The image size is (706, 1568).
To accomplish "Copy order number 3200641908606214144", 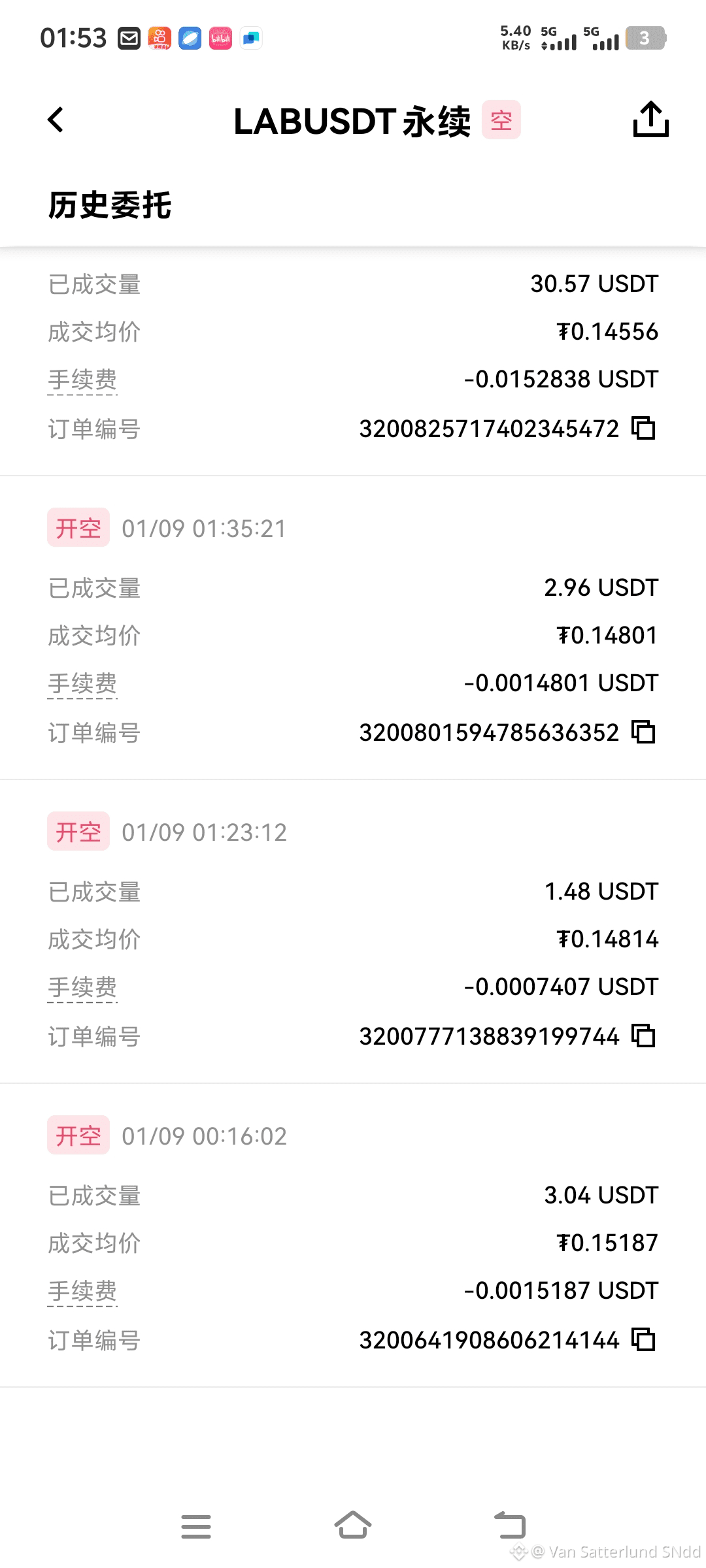I will (644, 1340).
